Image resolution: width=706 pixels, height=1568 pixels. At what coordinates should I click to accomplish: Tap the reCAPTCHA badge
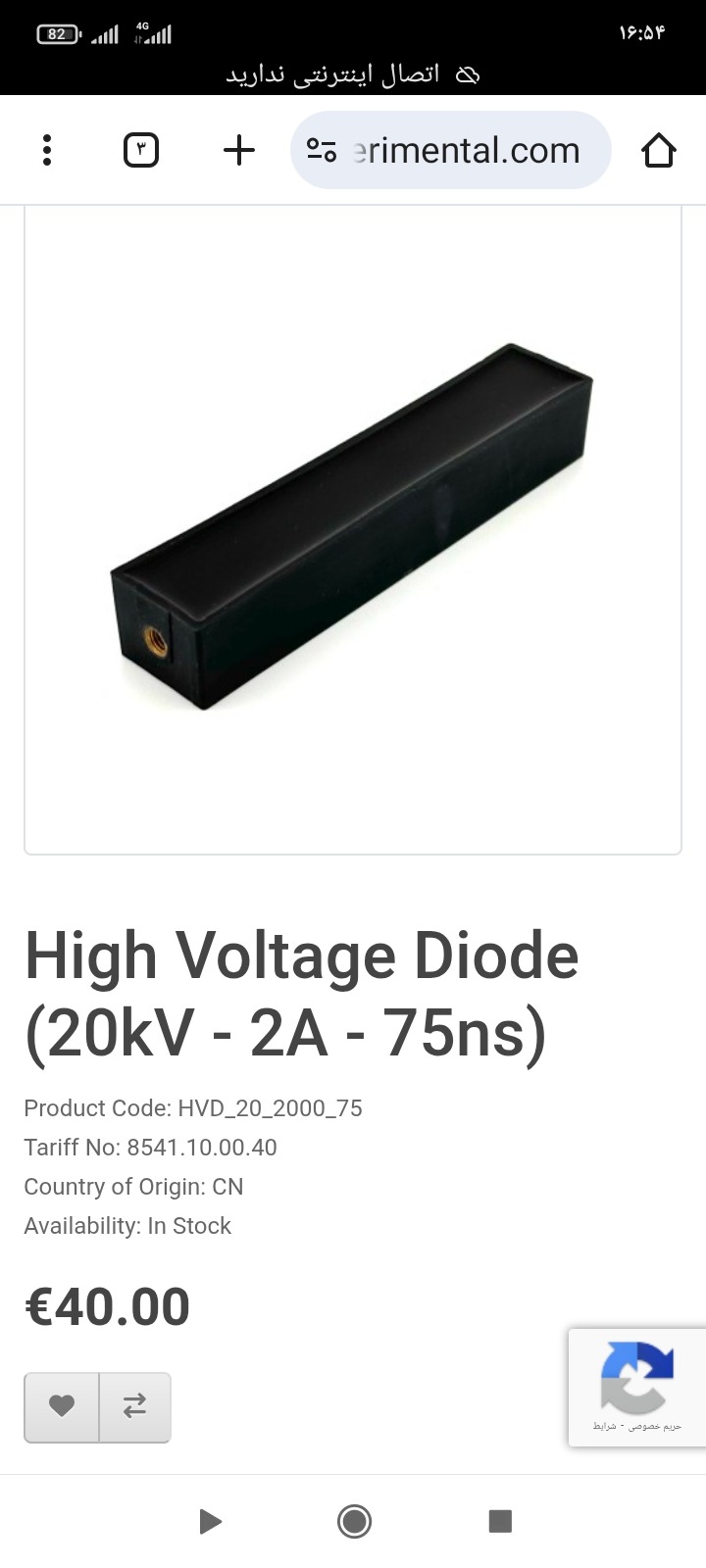pos(637,1387)
